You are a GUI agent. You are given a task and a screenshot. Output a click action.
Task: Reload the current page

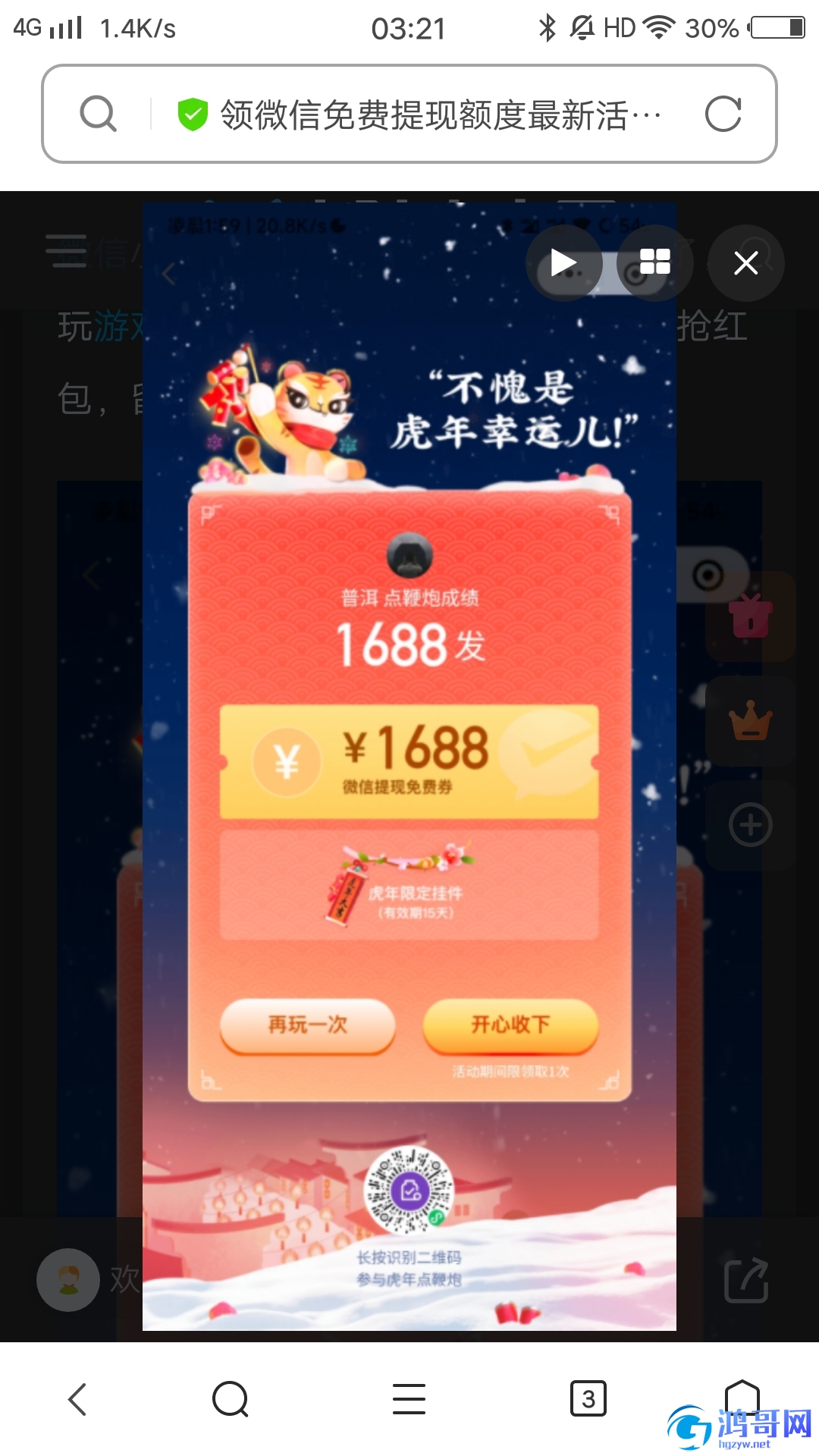[722, 115]
